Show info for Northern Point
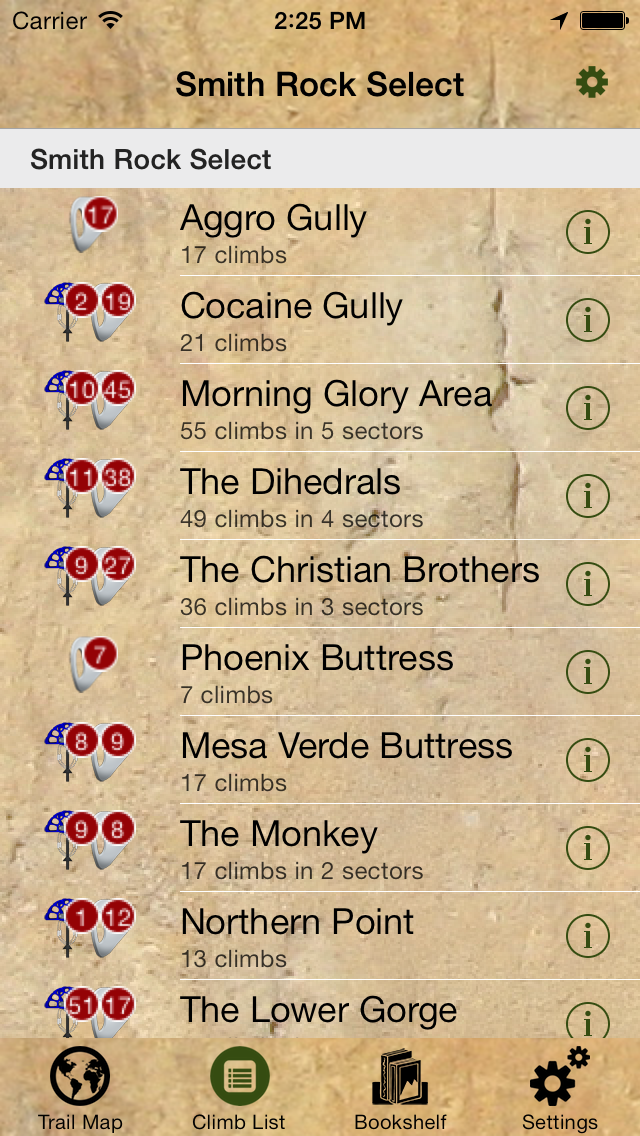The height and width of the screenshot is (1136, 640). (x=588, y=936)
